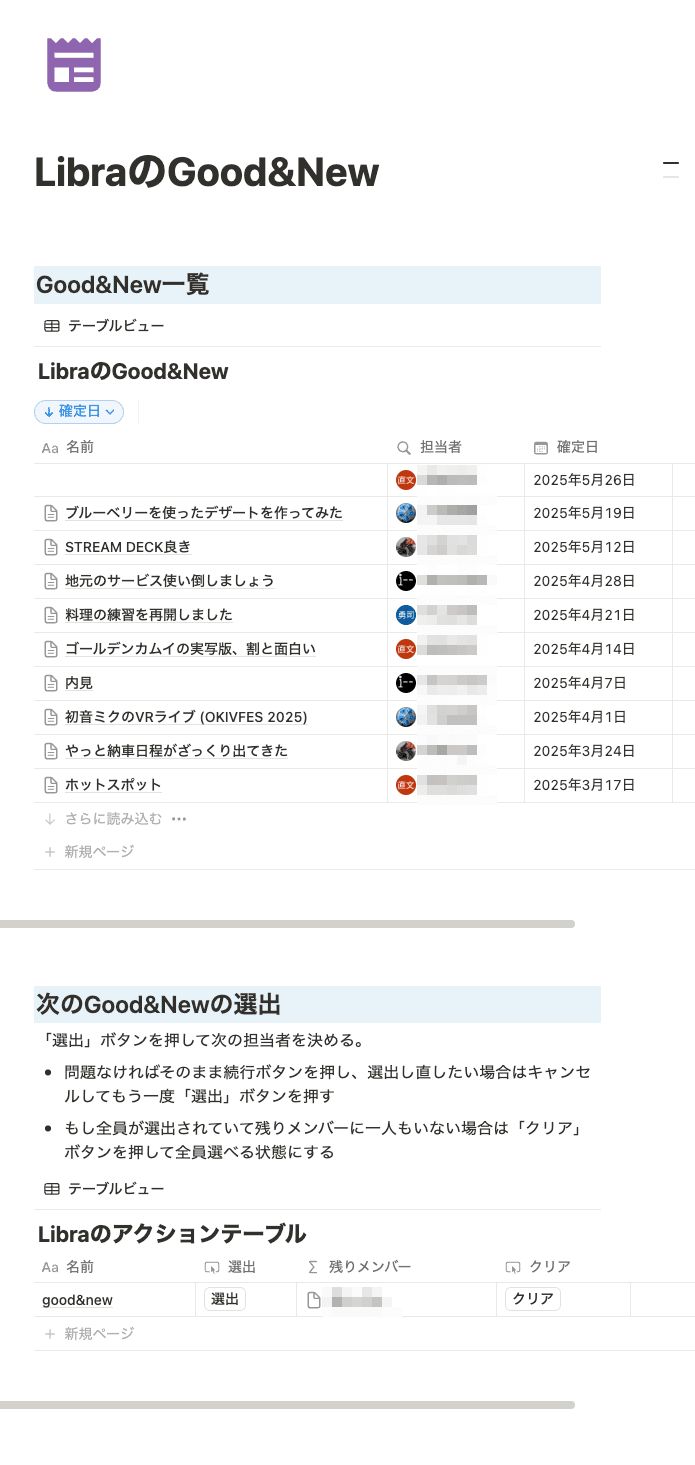The image size is (695, 1465).
Task: Switch to the テーブルビュー tab under Good&New一覧
Action: coord(104,326)
